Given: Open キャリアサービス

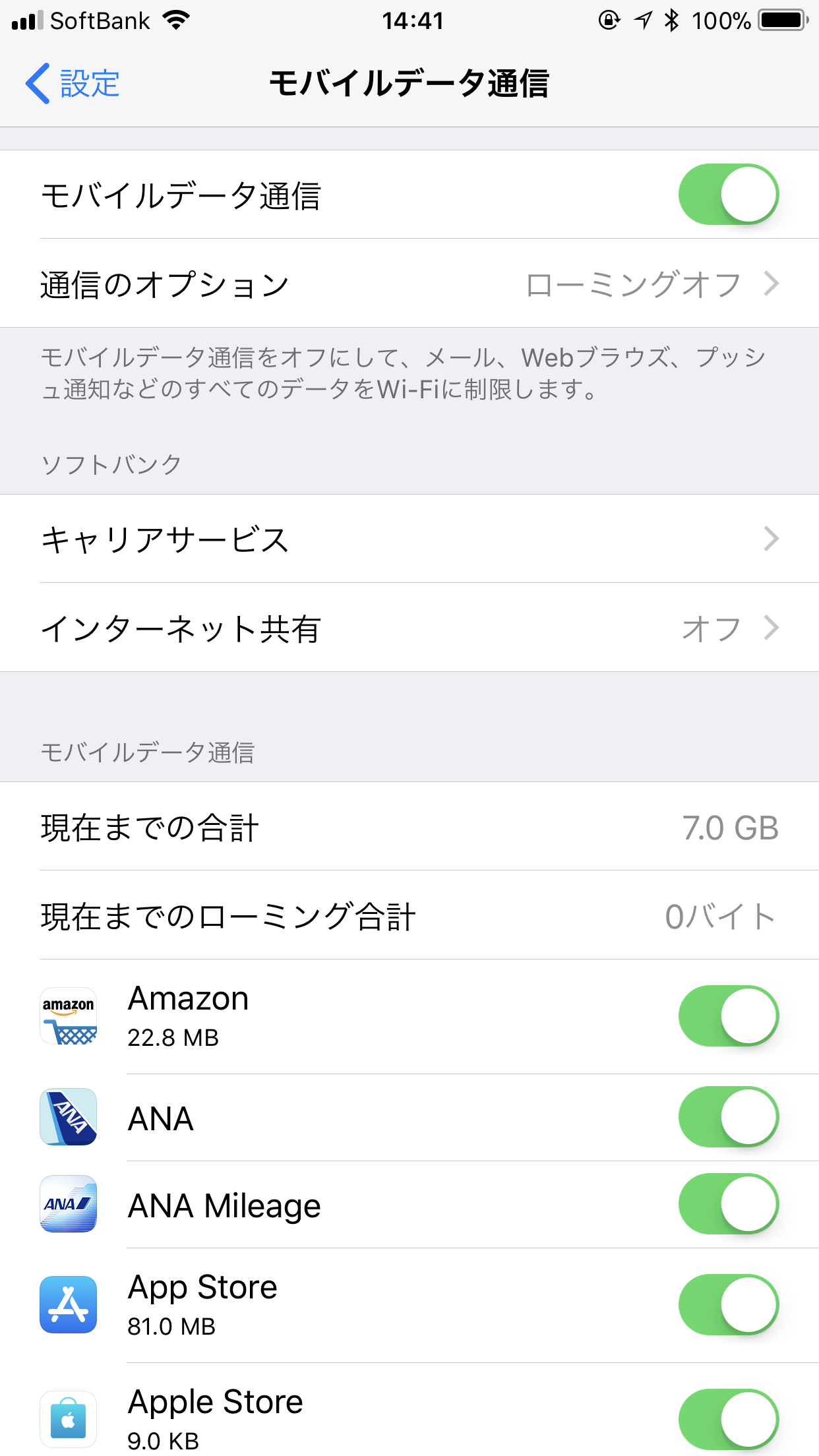Looking at the screenshot, I should click(x=409, y=539).
